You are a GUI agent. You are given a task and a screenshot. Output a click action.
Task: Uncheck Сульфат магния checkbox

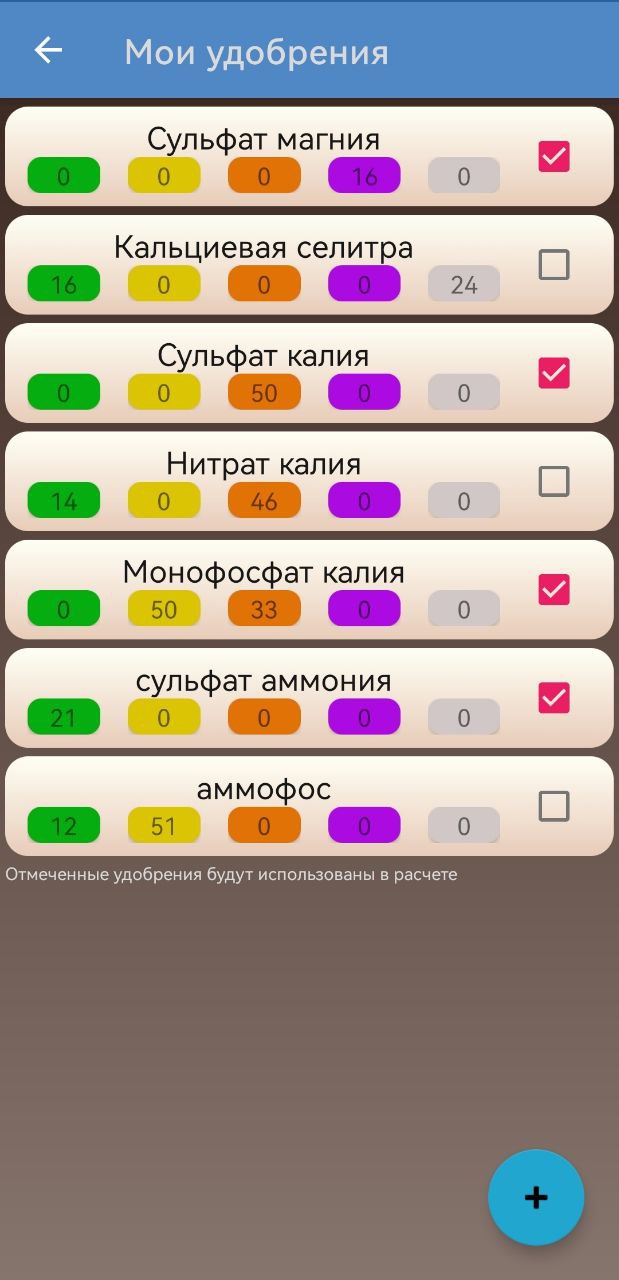[x=554, y=157]
